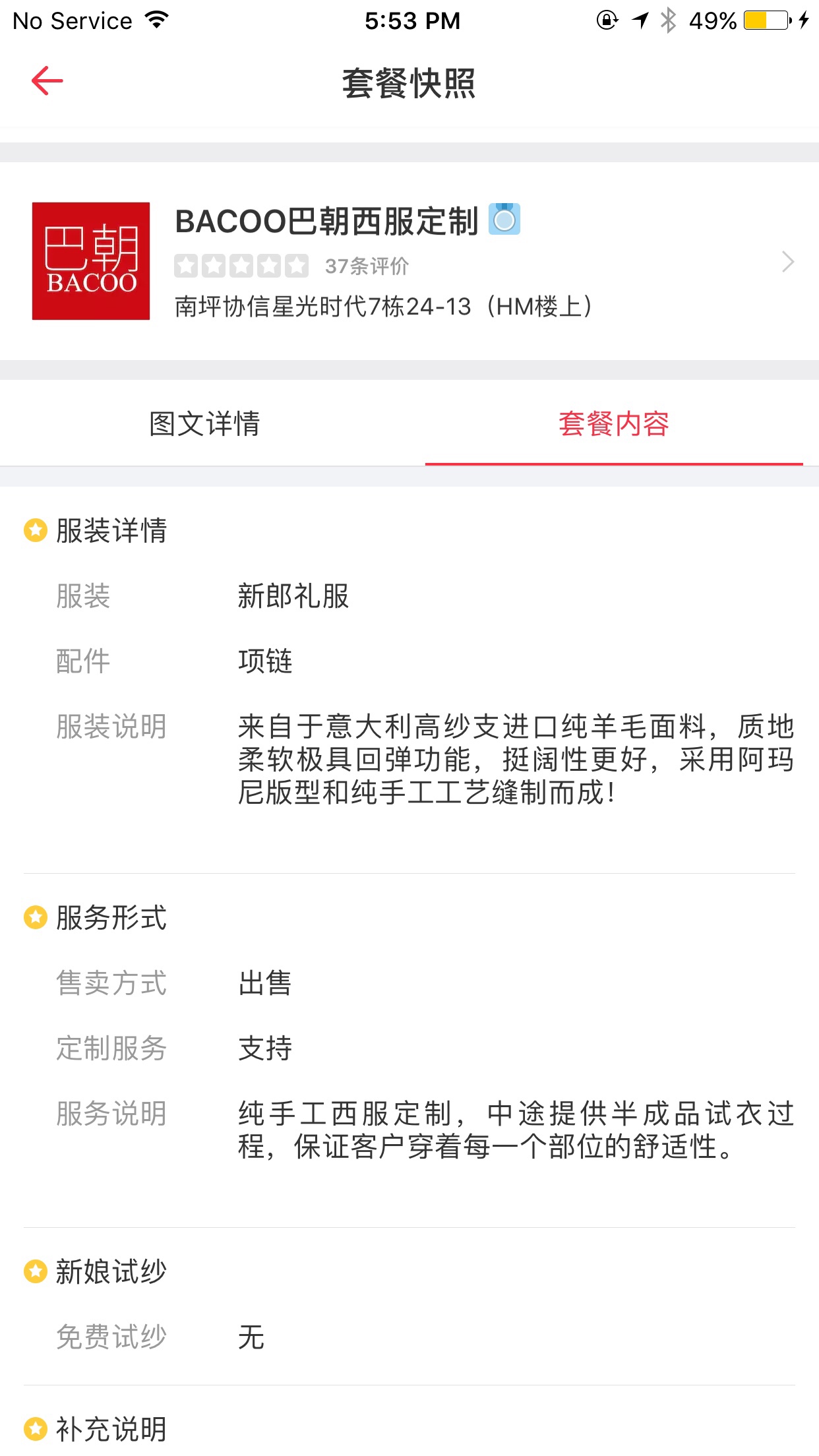Open the BACOO巴朝西服定制 merchant page

click(x=409, y=261)
